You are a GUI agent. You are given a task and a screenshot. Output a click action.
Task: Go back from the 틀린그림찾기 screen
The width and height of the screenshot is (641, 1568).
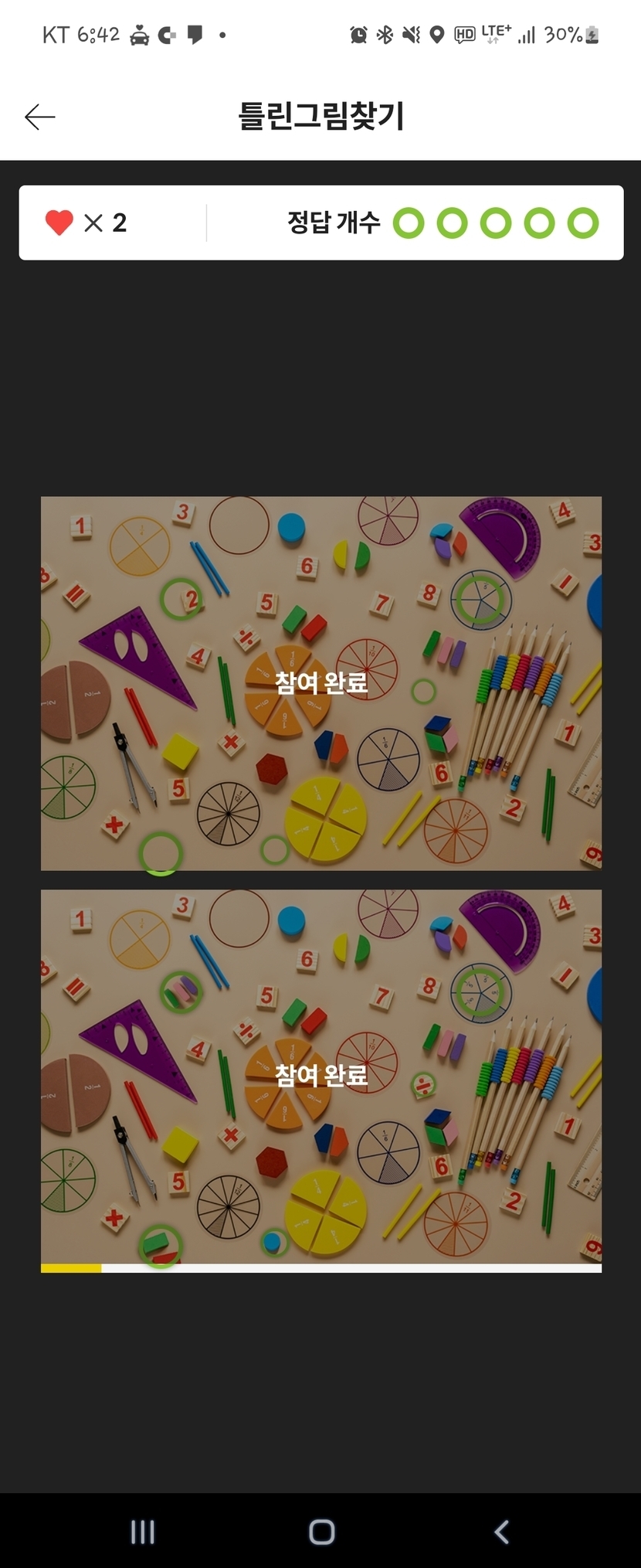click(40, 117)
